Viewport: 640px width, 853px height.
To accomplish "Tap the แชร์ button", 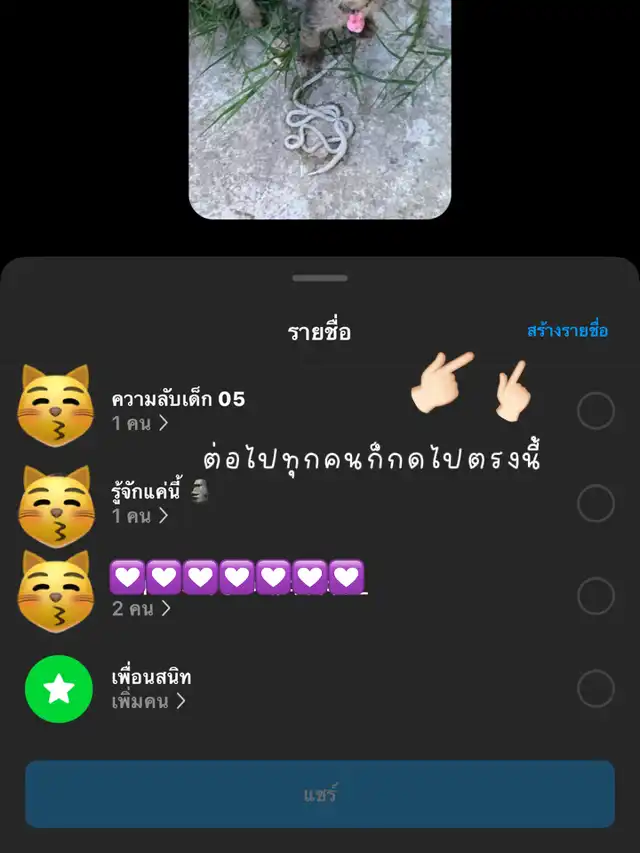I will (320, 794).
